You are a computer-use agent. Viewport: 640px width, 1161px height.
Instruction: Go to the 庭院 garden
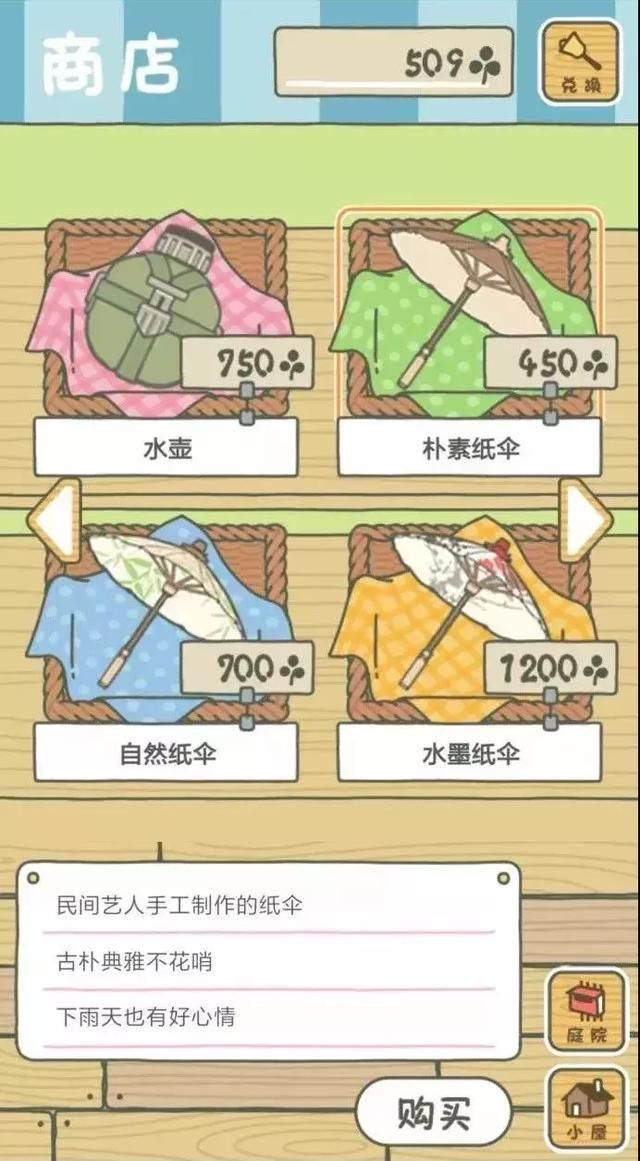coord(587,1011)
